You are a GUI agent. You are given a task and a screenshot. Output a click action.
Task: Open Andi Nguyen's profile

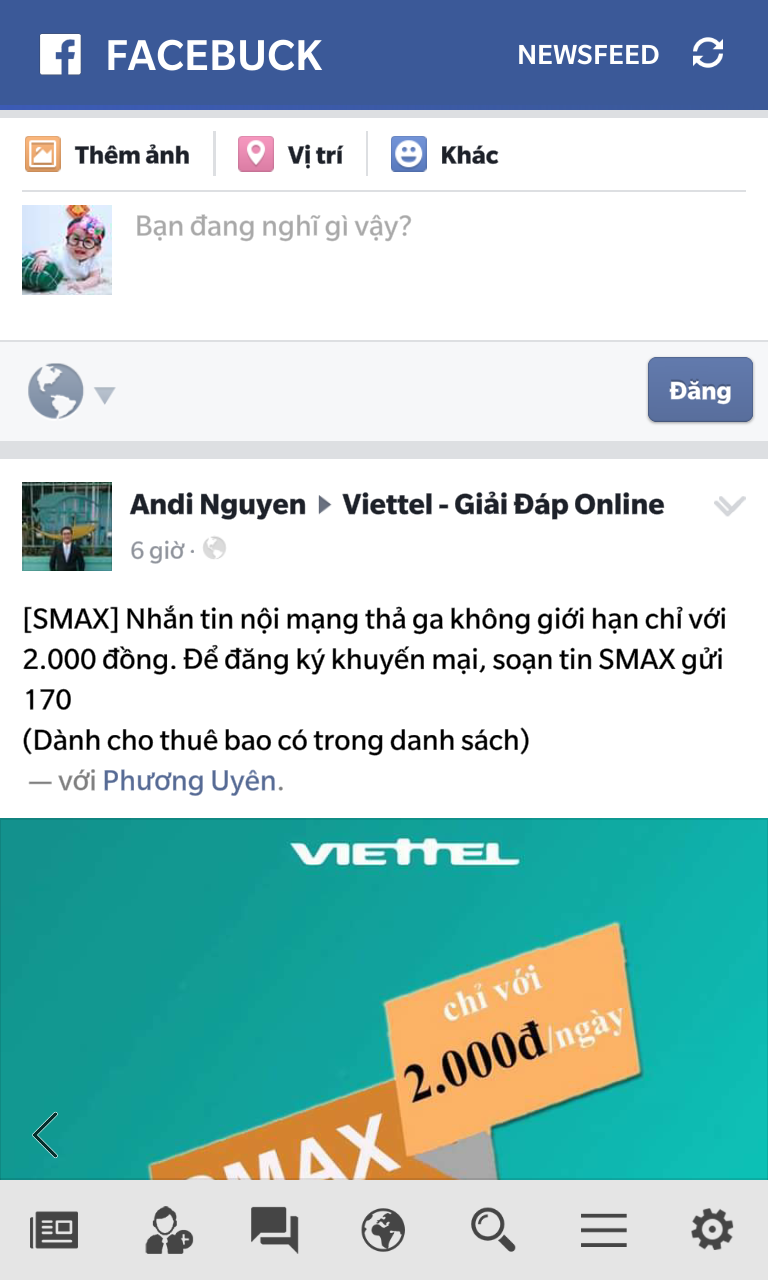[218, 505]
